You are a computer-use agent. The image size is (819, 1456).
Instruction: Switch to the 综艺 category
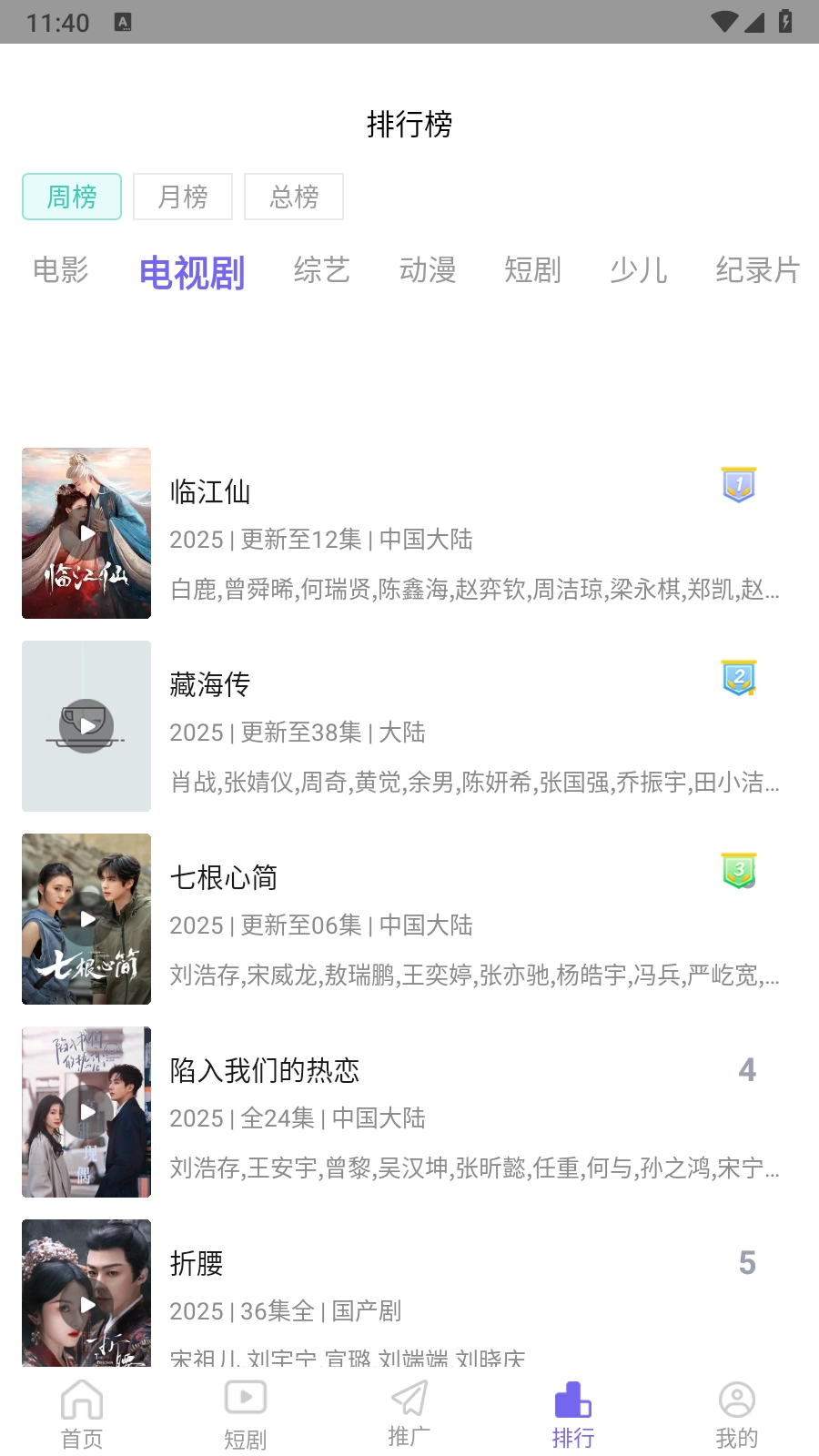[320, 271]
